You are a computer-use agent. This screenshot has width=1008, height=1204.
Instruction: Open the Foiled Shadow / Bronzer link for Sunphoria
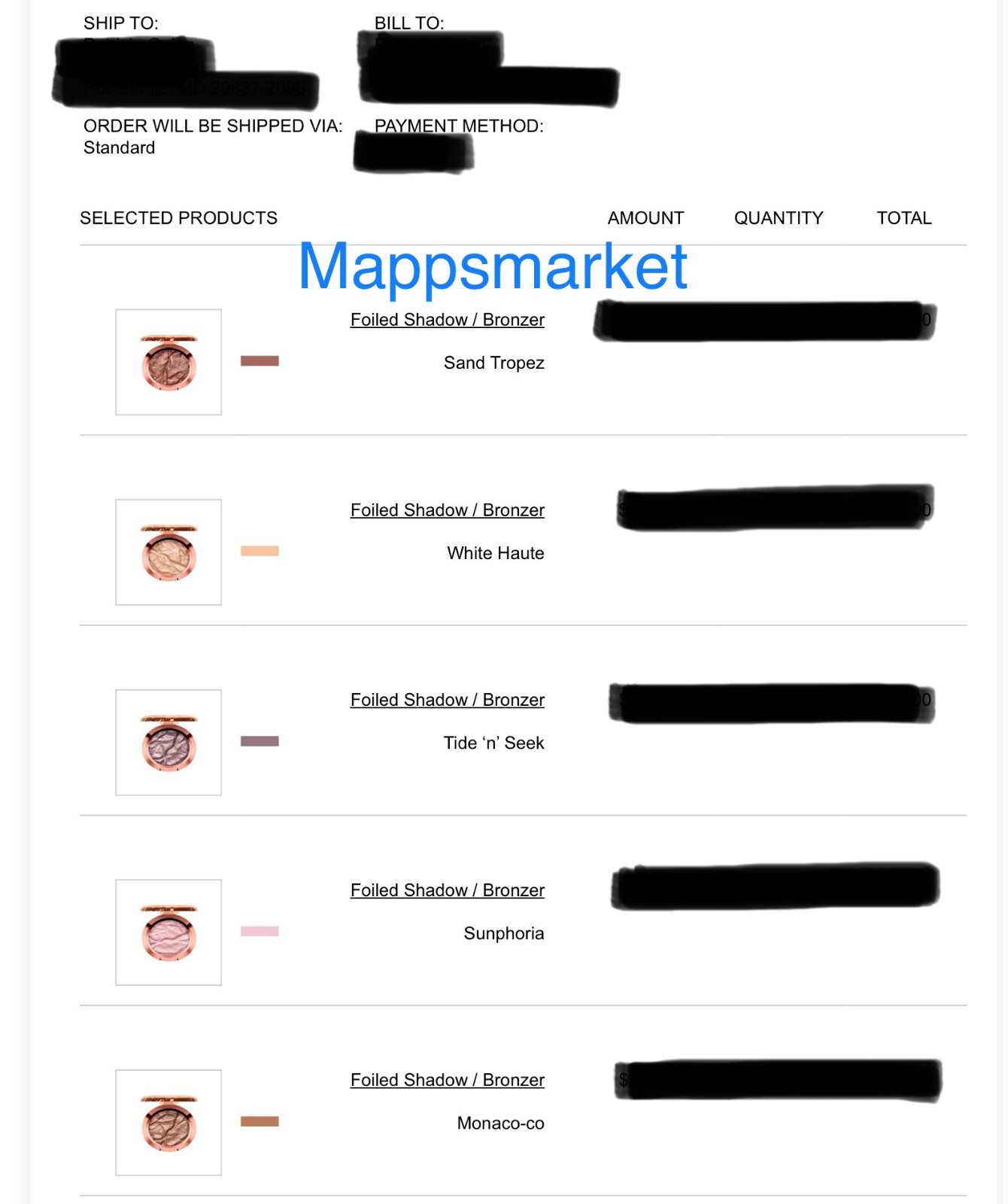coord(447,890)
